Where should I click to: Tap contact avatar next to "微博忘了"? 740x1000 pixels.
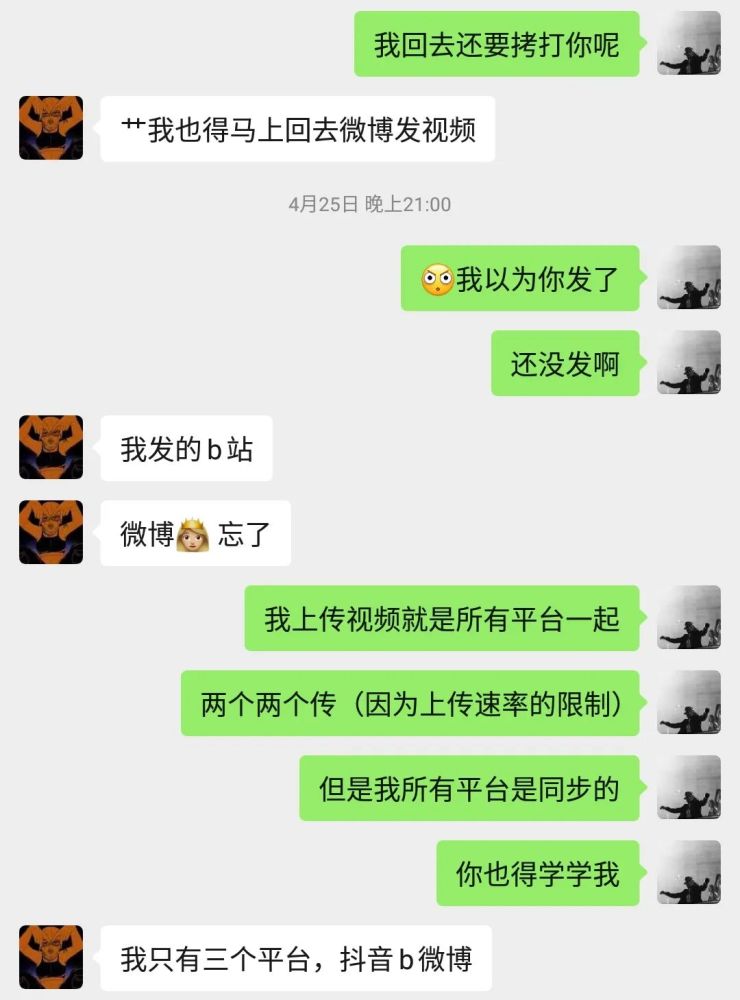(51, 532)
